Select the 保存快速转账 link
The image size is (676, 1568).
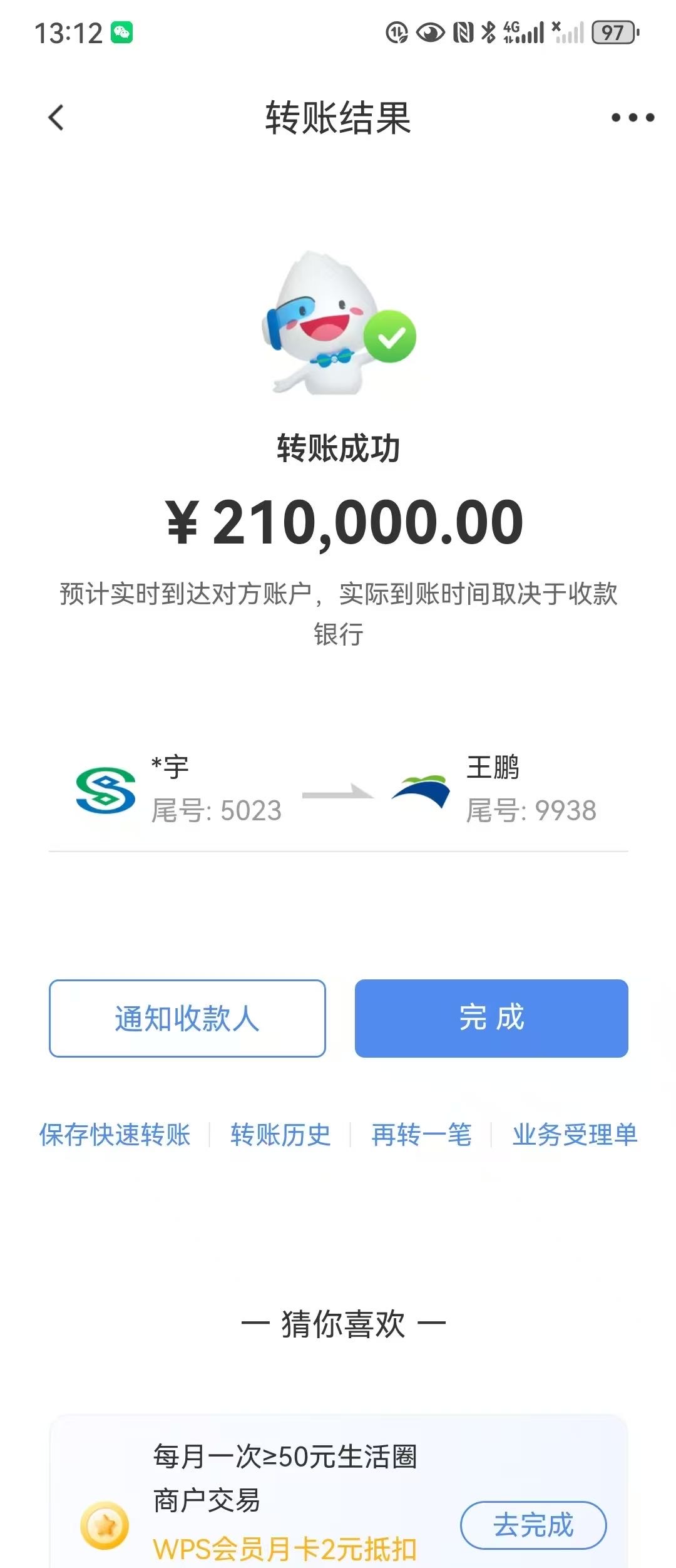[x=115, y=1135]
